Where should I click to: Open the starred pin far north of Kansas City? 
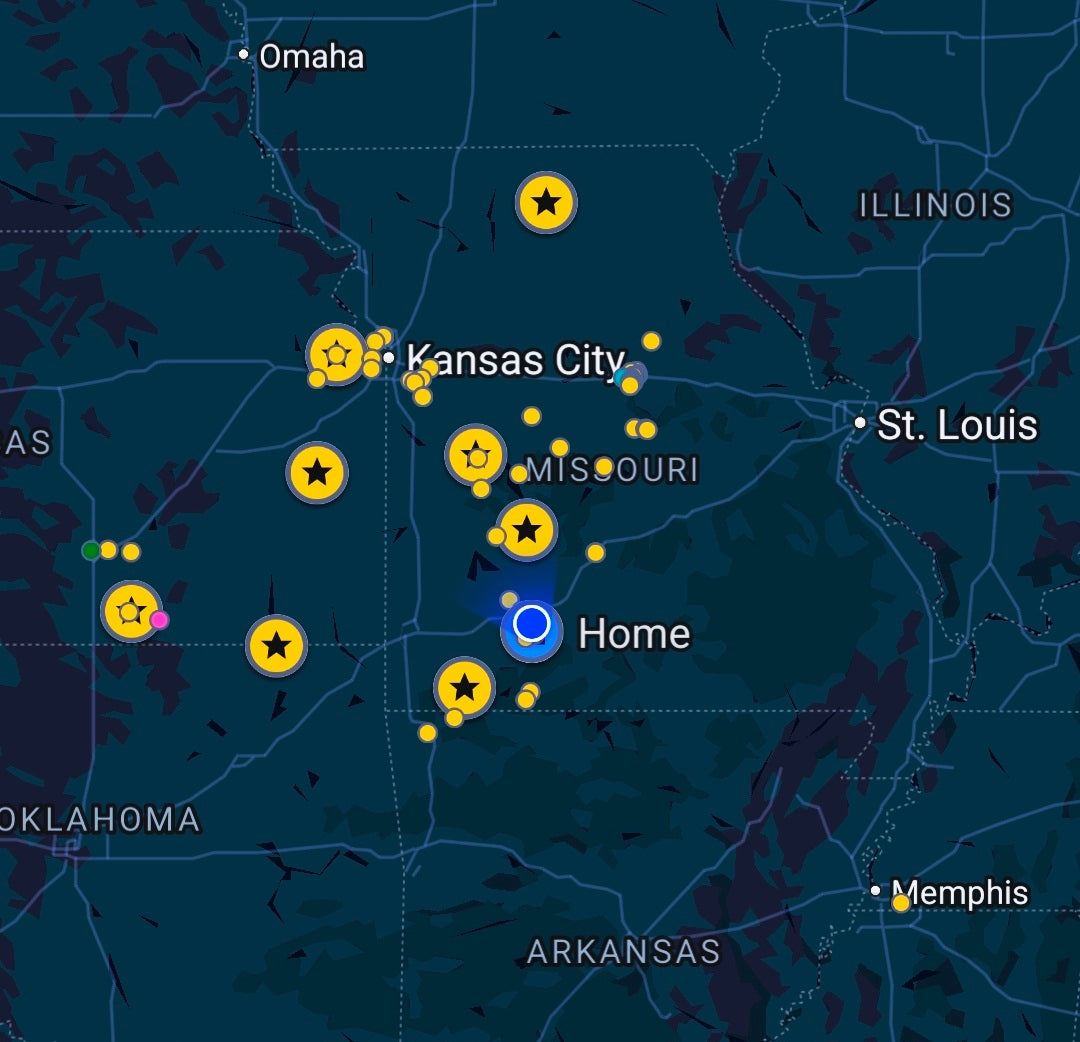pyautogui.click(x=546, y=203)
